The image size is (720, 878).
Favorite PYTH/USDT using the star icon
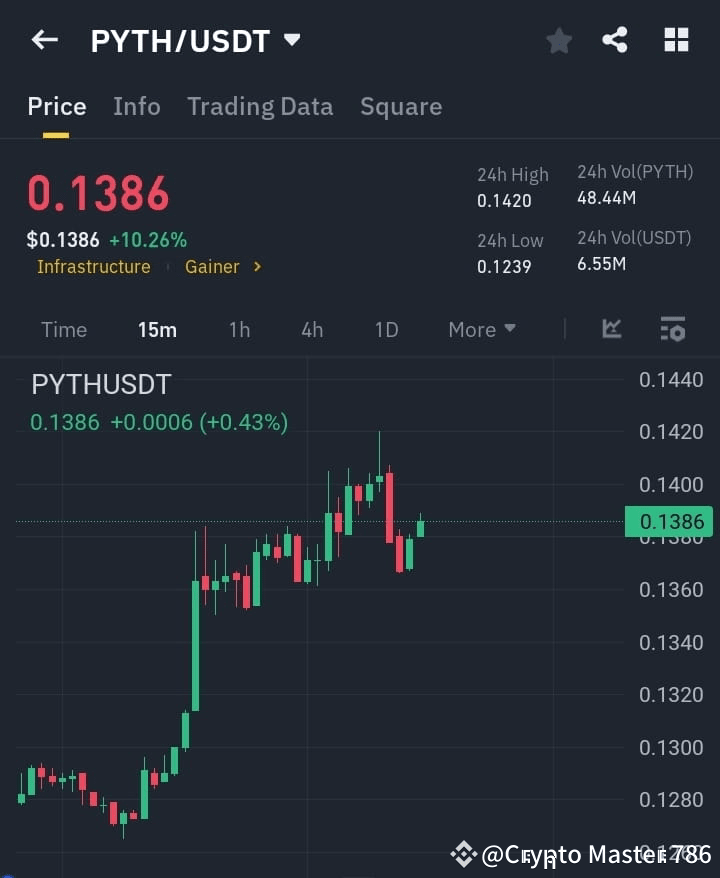[558, 40]
